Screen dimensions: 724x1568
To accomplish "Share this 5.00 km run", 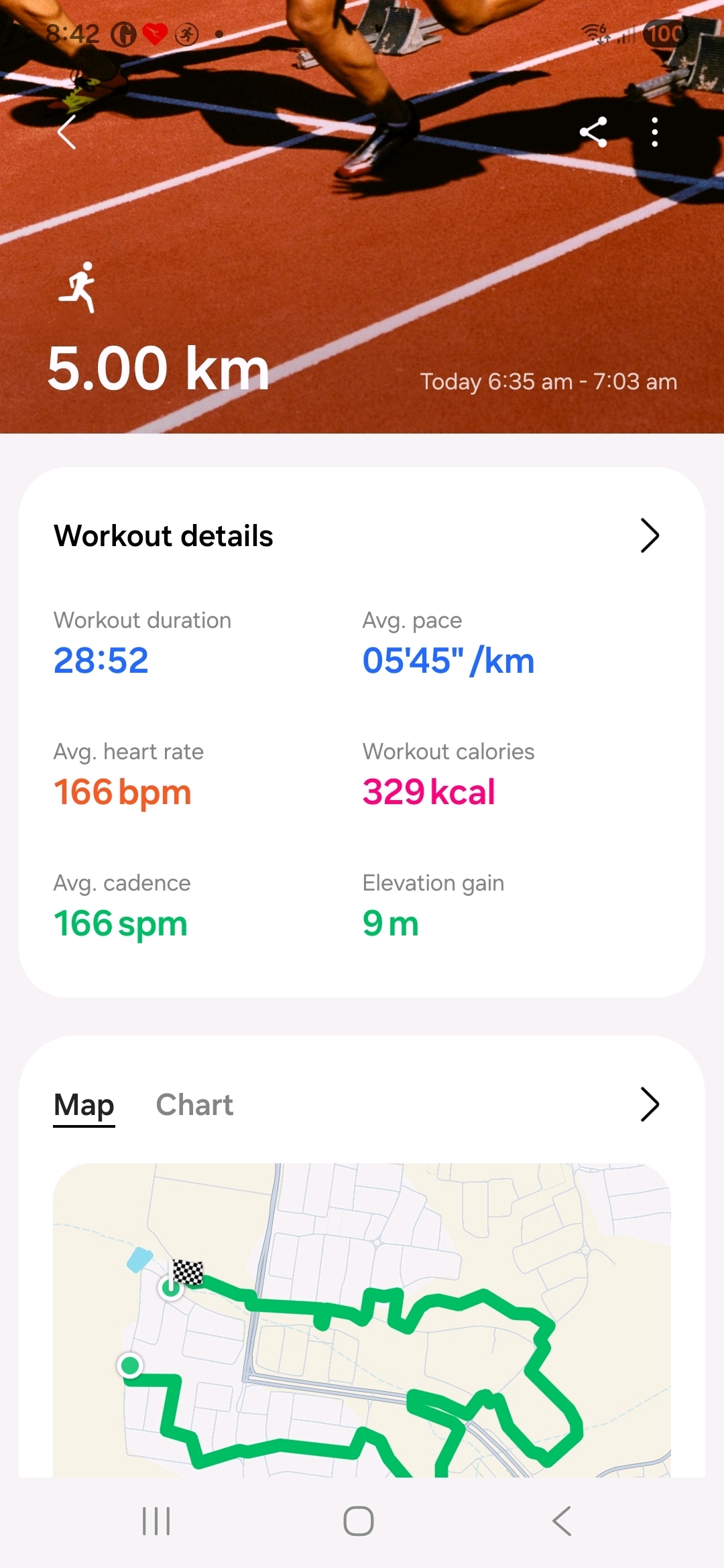I will [x=593, y=132].
